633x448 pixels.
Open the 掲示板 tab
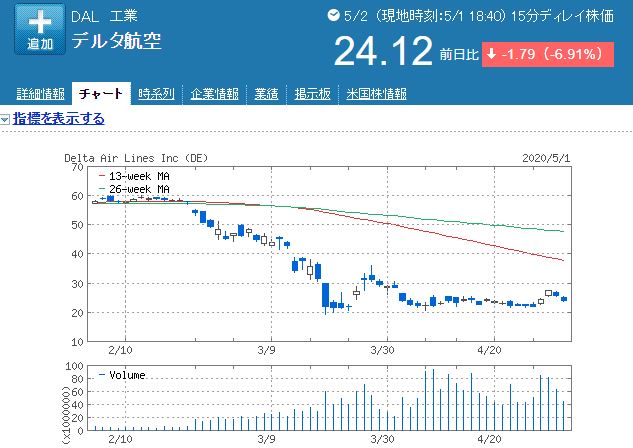click(312, 95)
